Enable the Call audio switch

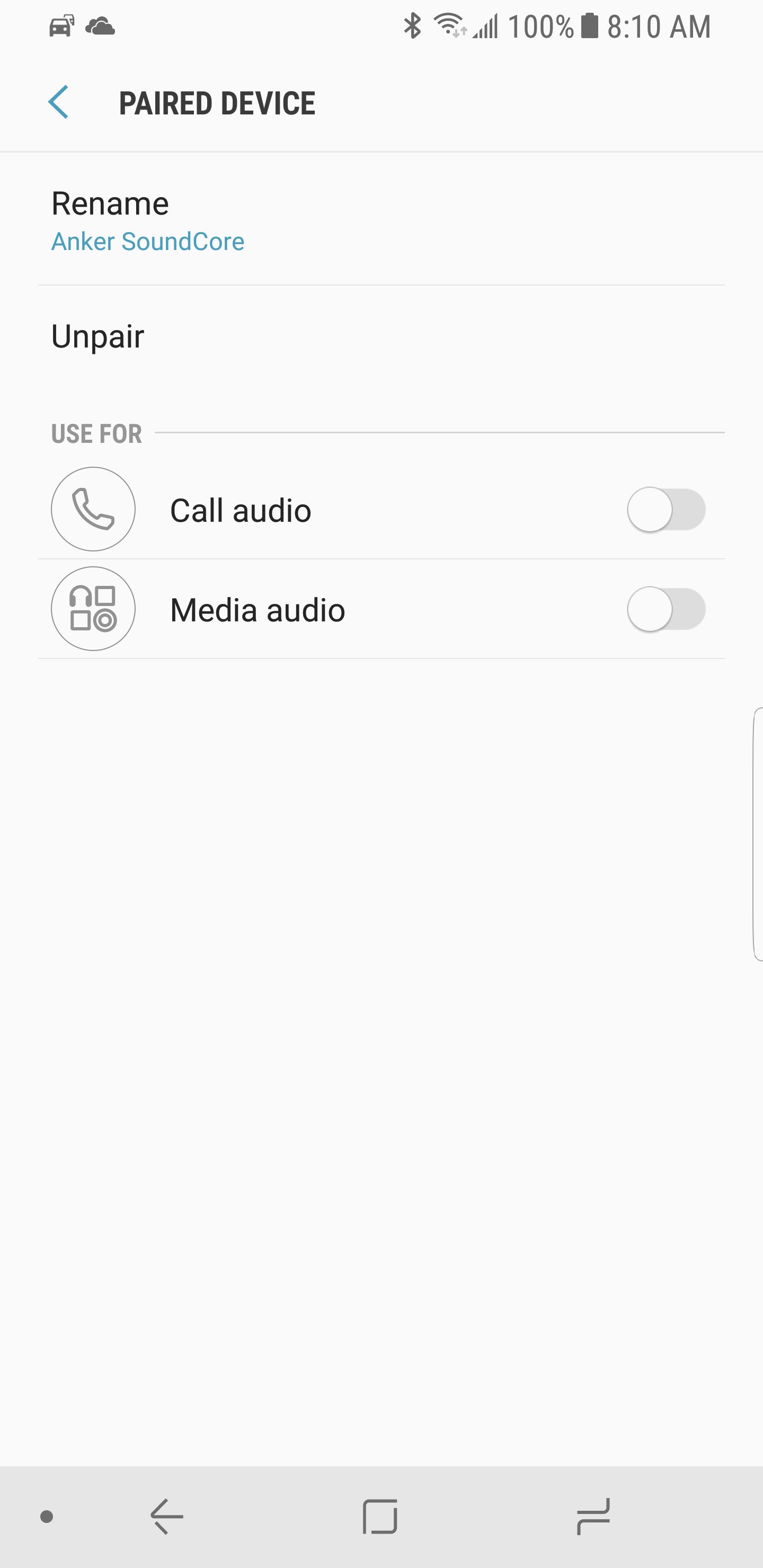coord(666,510)
